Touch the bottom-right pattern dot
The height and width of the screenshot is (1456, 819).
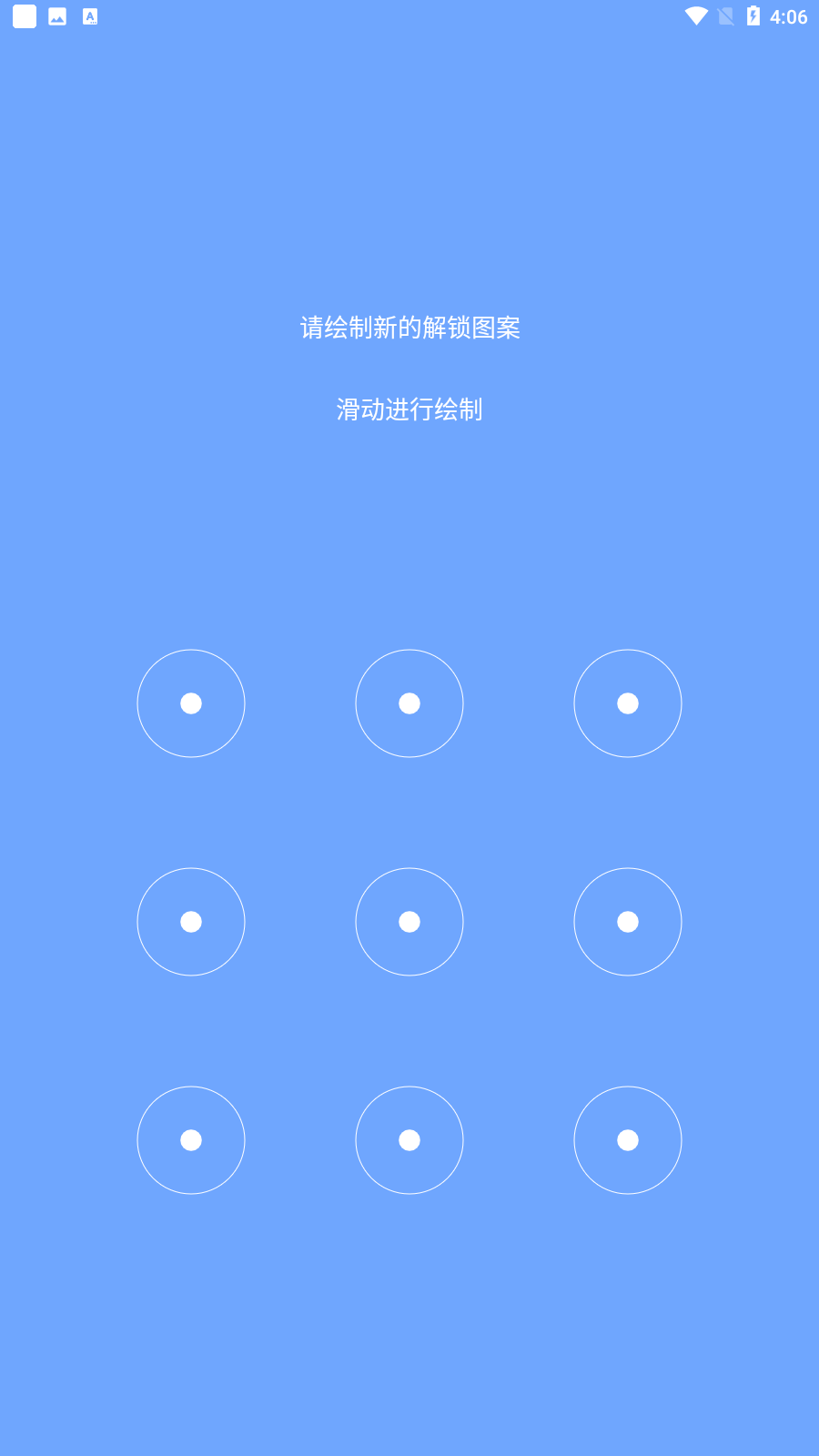628,1140
